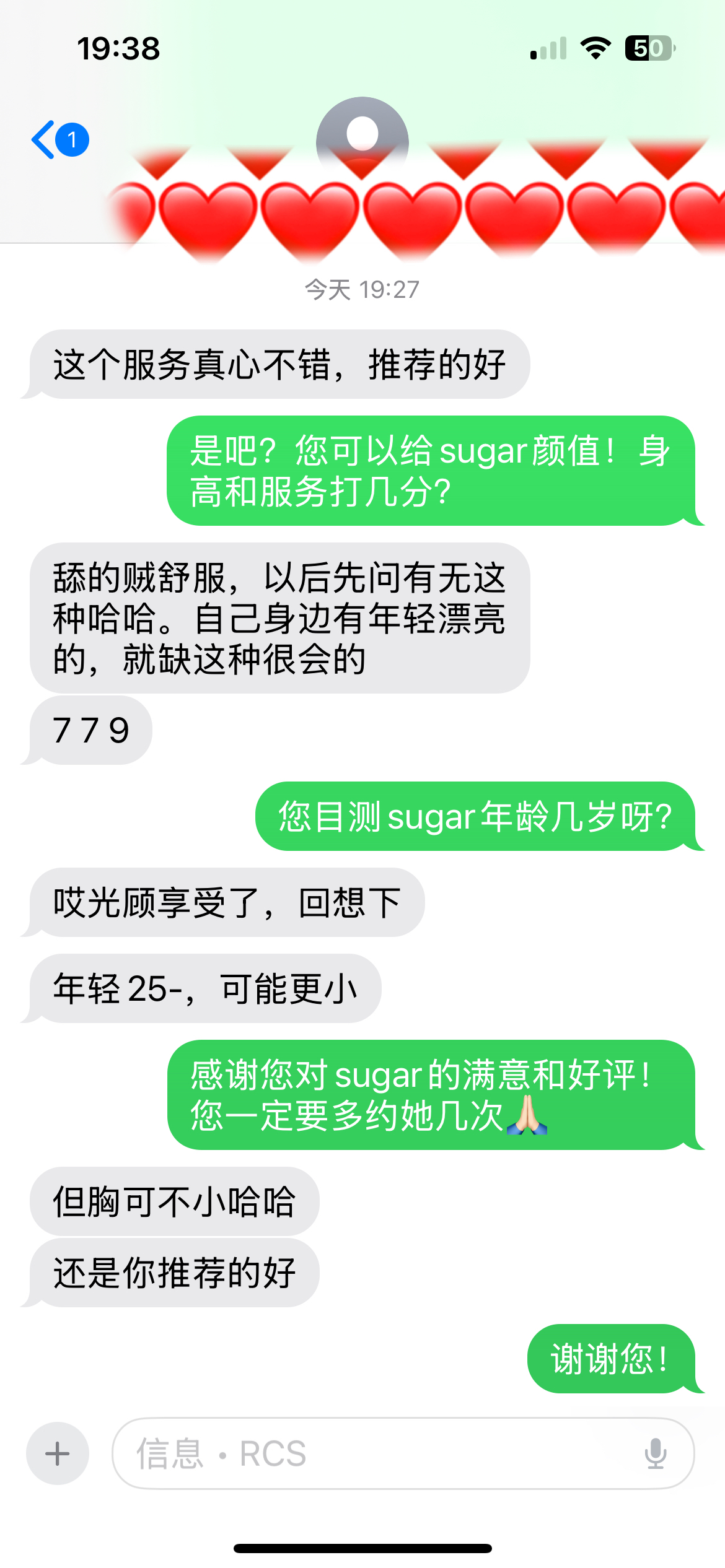
Task: Open the contact avatar details
Action: 362,140
